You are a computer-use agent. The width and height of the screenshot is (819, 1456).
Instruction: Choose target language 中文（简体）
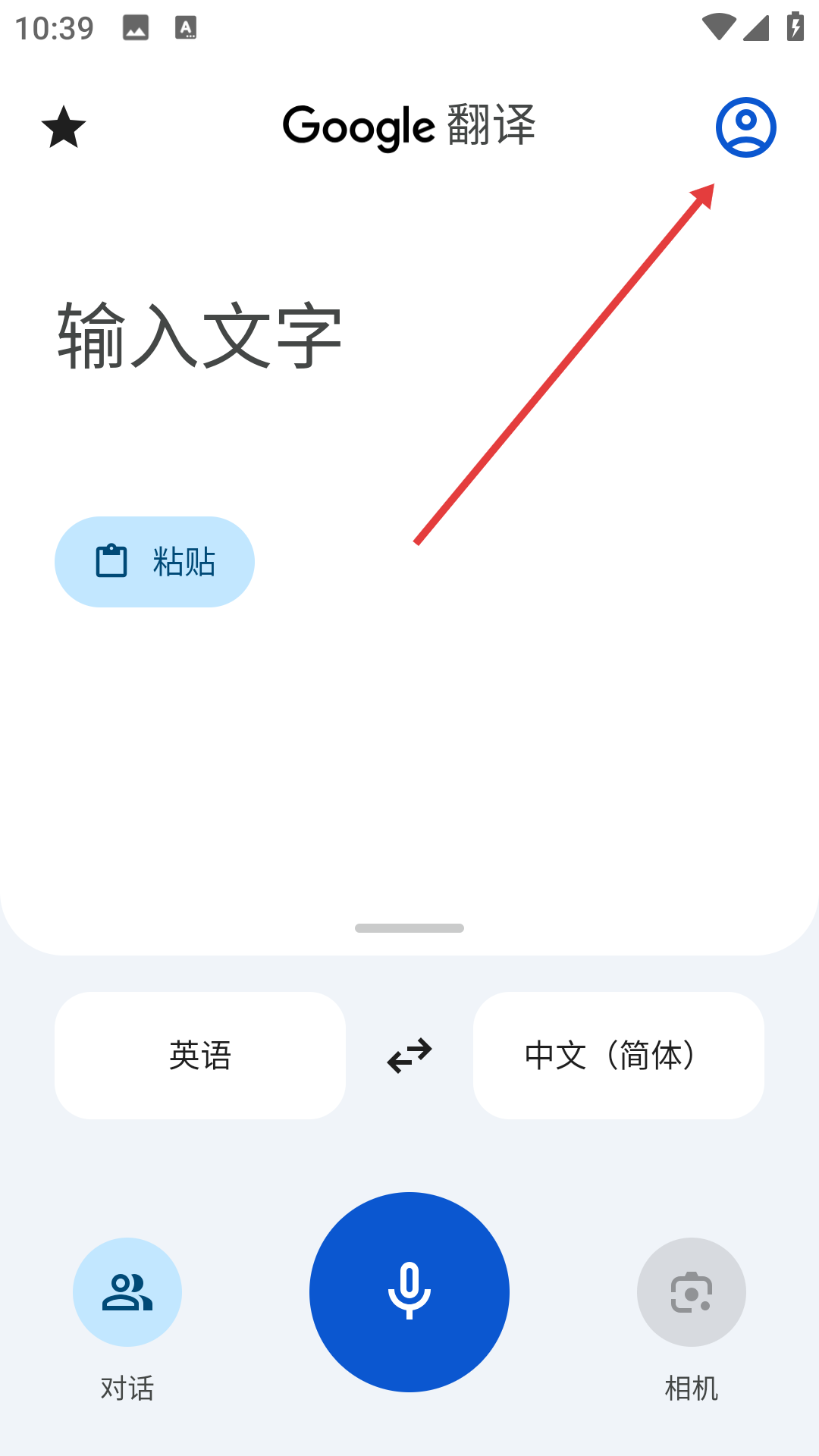coord(618,1056)
